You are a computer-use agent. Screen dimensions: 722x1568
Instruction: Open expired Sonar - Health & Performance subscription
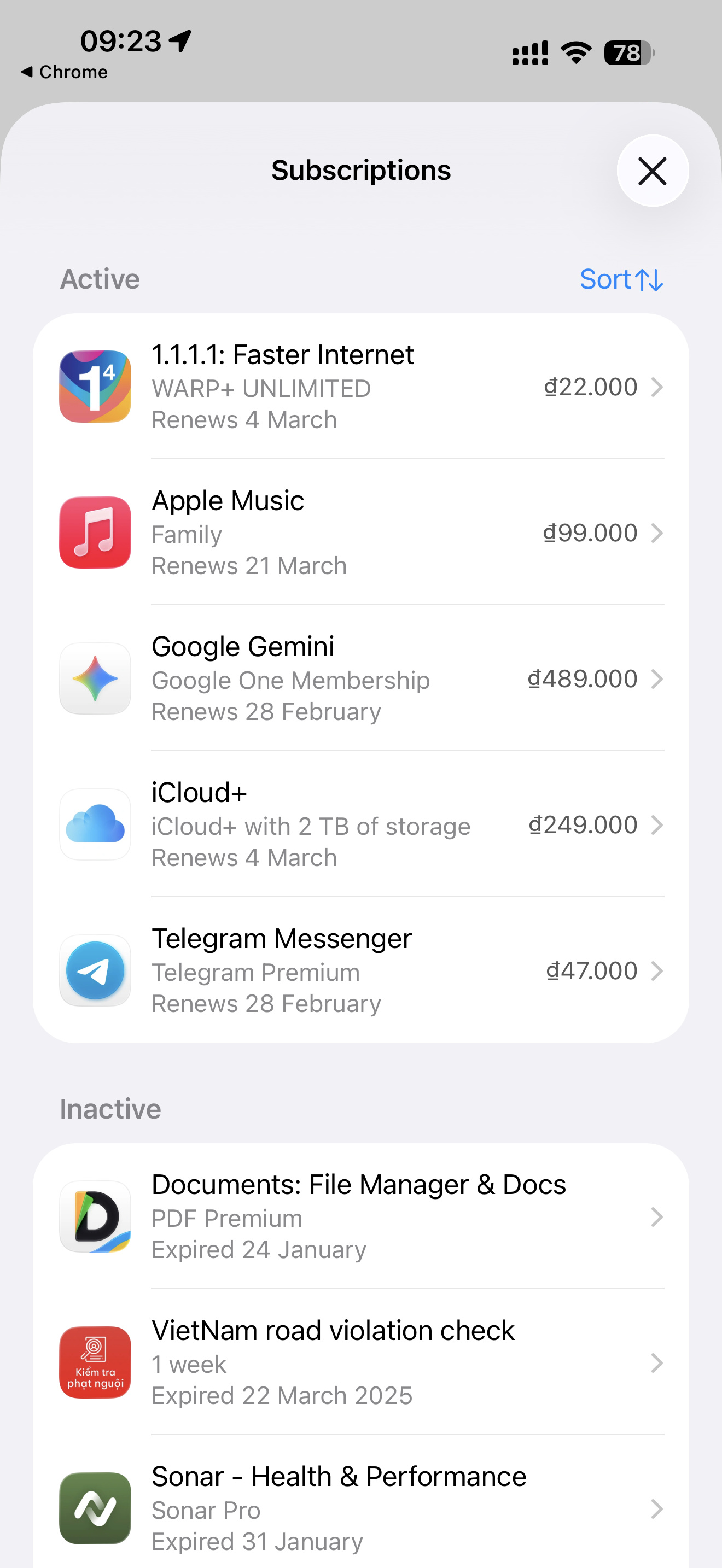[360, 1508]
